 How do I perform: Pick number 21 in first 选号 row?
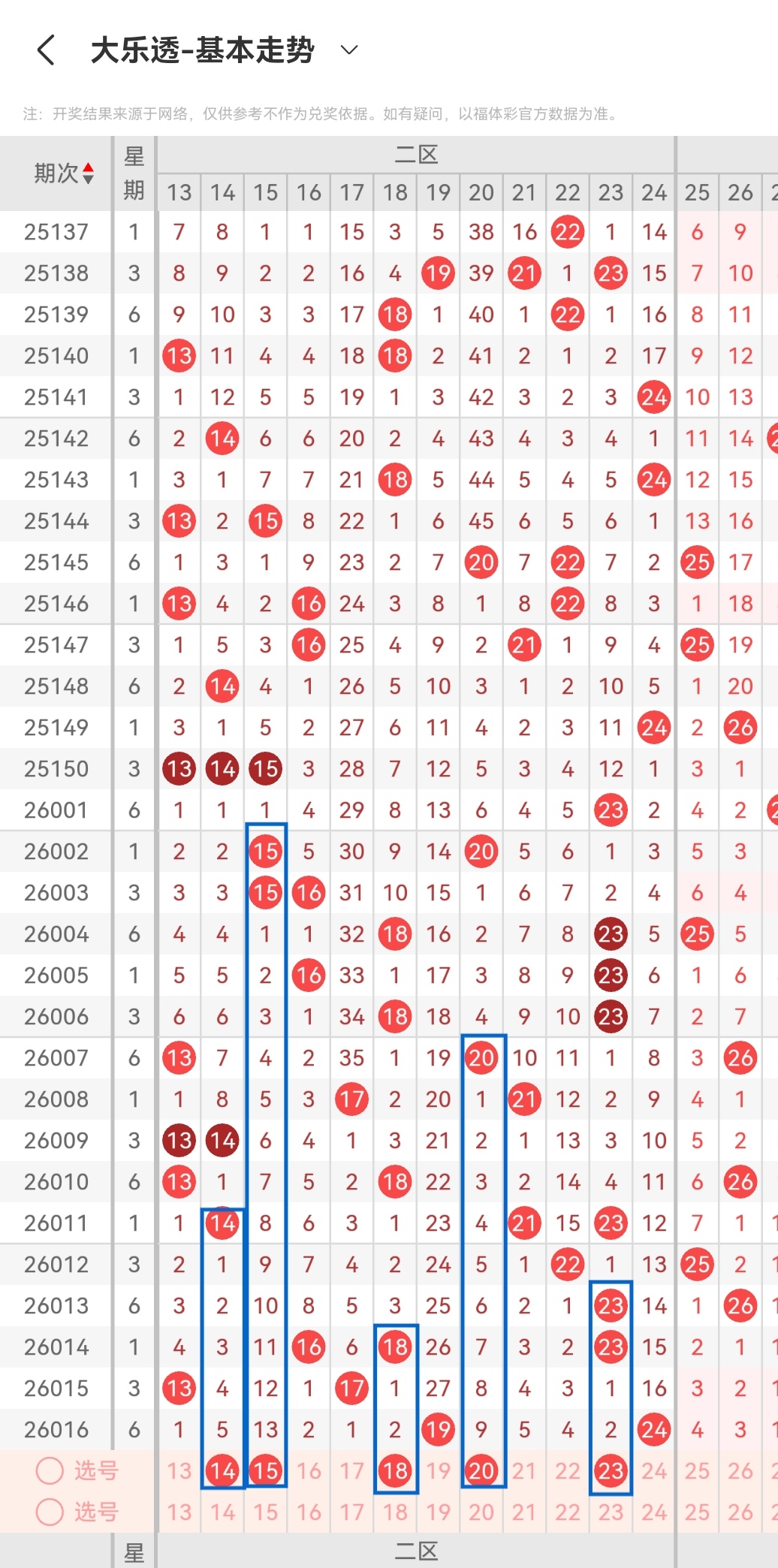[x=524, y=1470]
